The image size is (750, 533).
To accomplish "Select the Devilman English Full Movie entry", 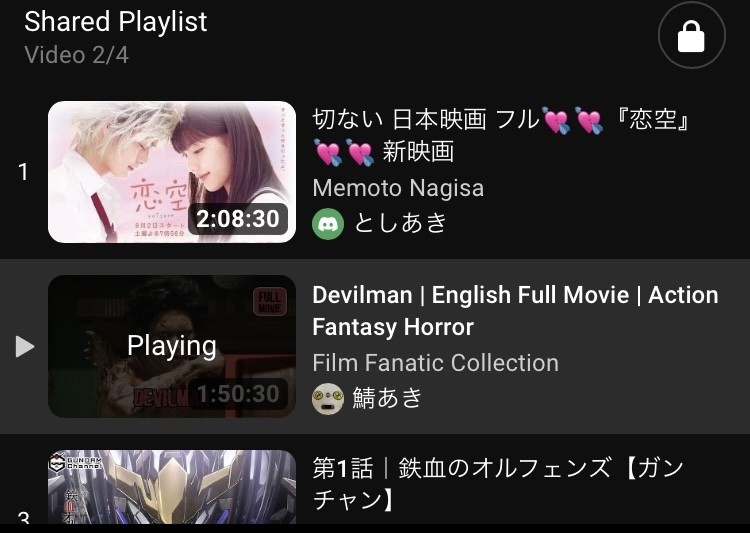I will 515,311.
